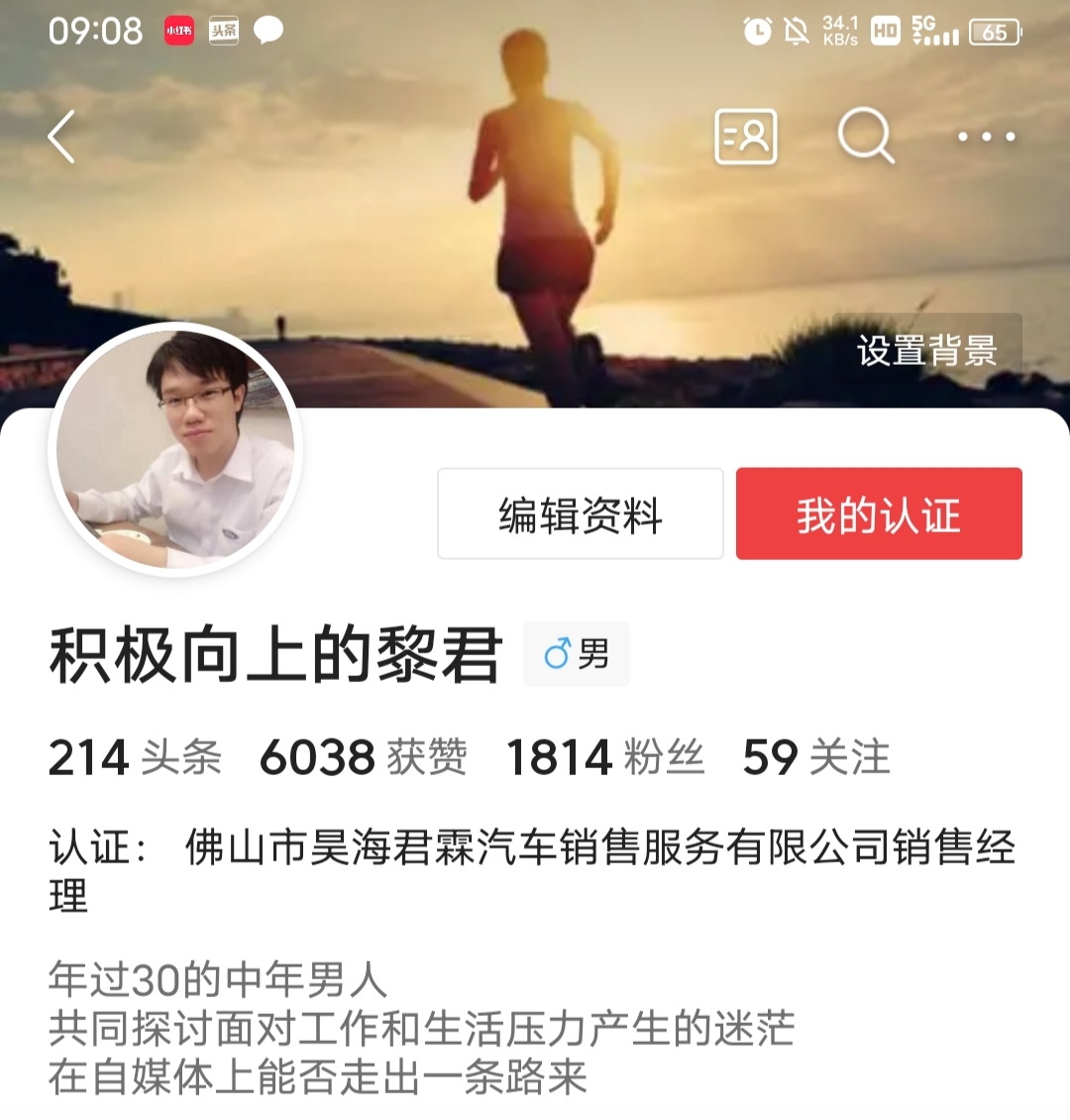
Task: Open the 设置背景 background setting option
Action: coord(928,349)
